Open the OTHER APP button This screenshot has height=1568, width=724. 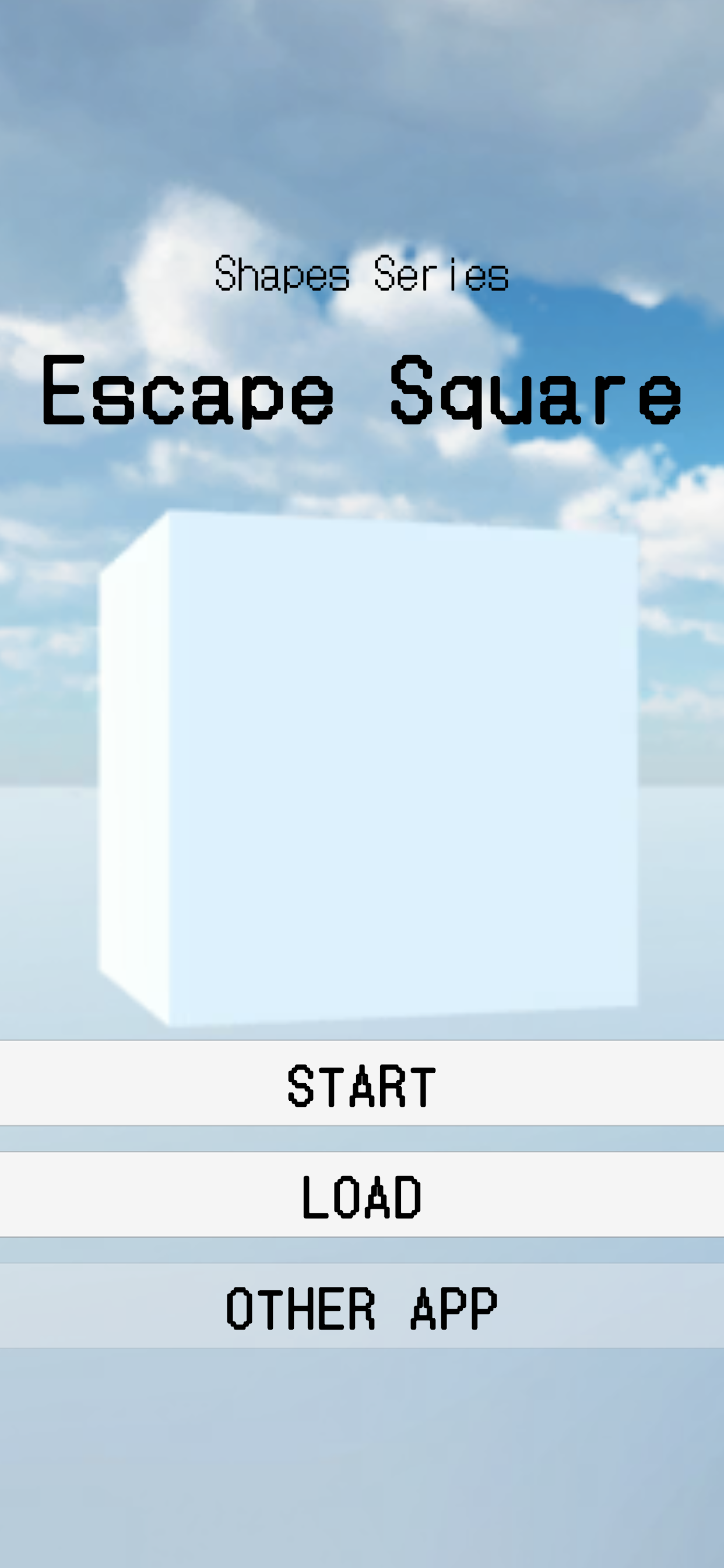(x=362, y=1306)
